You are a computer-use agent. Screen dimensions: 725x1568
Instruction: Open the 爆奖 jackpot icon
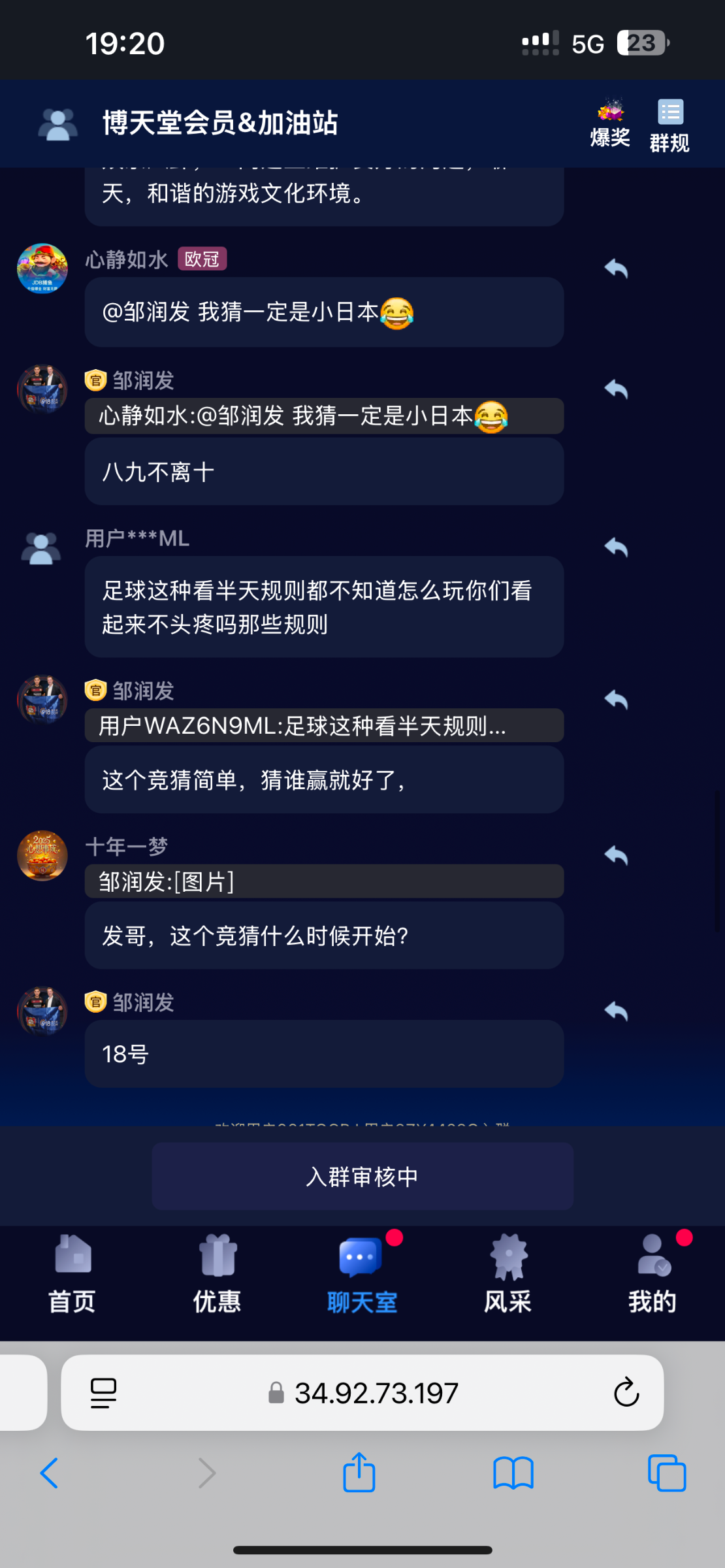610,123
